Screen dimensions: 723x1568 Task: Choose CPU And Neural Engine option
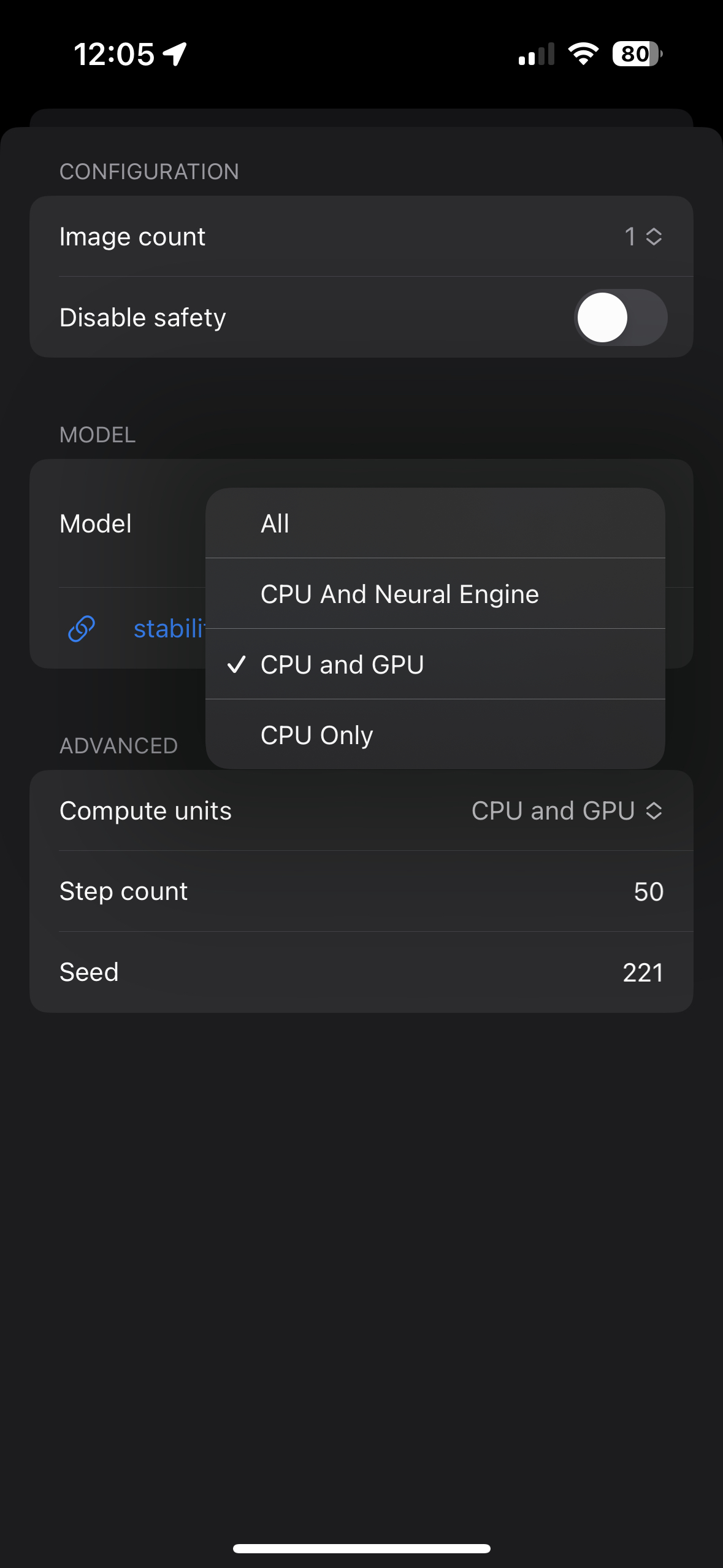[435, 594]
